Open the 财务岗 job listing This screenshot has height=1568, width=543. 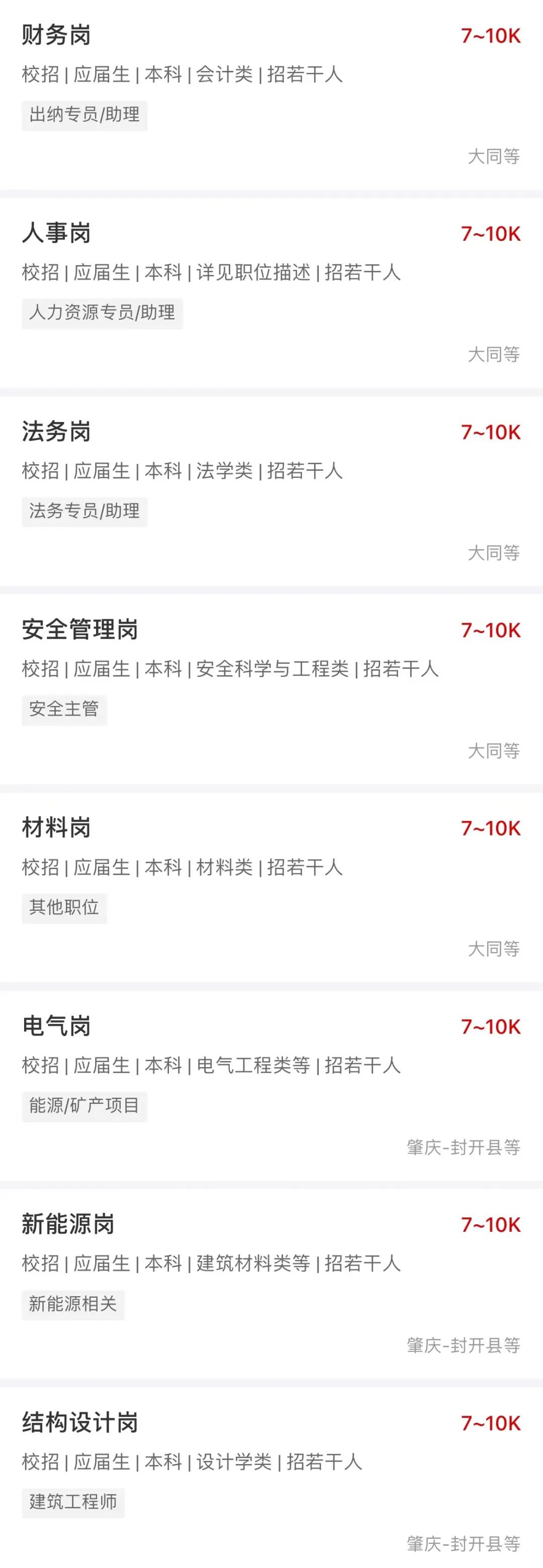[x=55, y=35]
